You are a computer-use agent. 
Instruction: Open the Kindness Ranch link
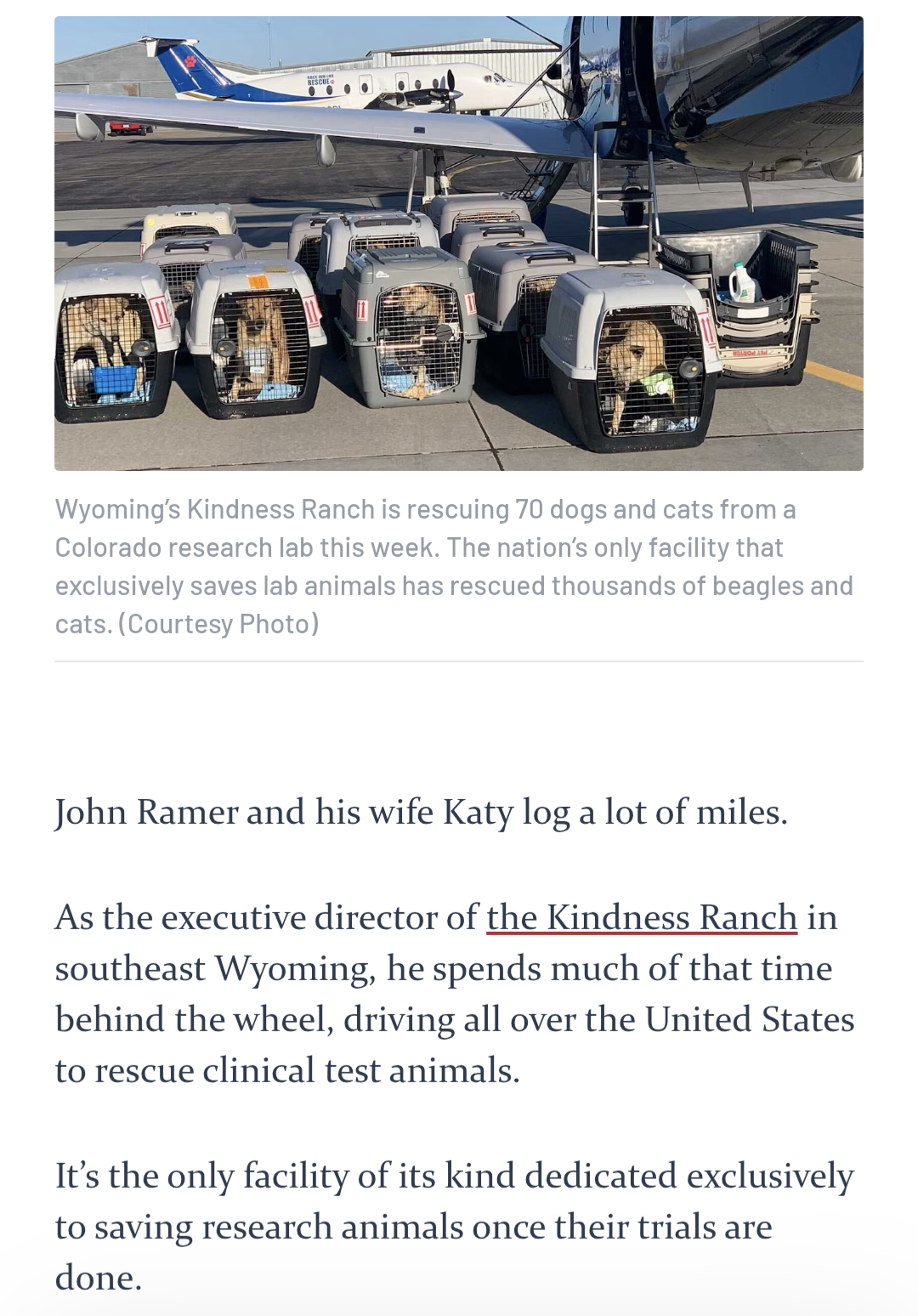pos(642,918)
